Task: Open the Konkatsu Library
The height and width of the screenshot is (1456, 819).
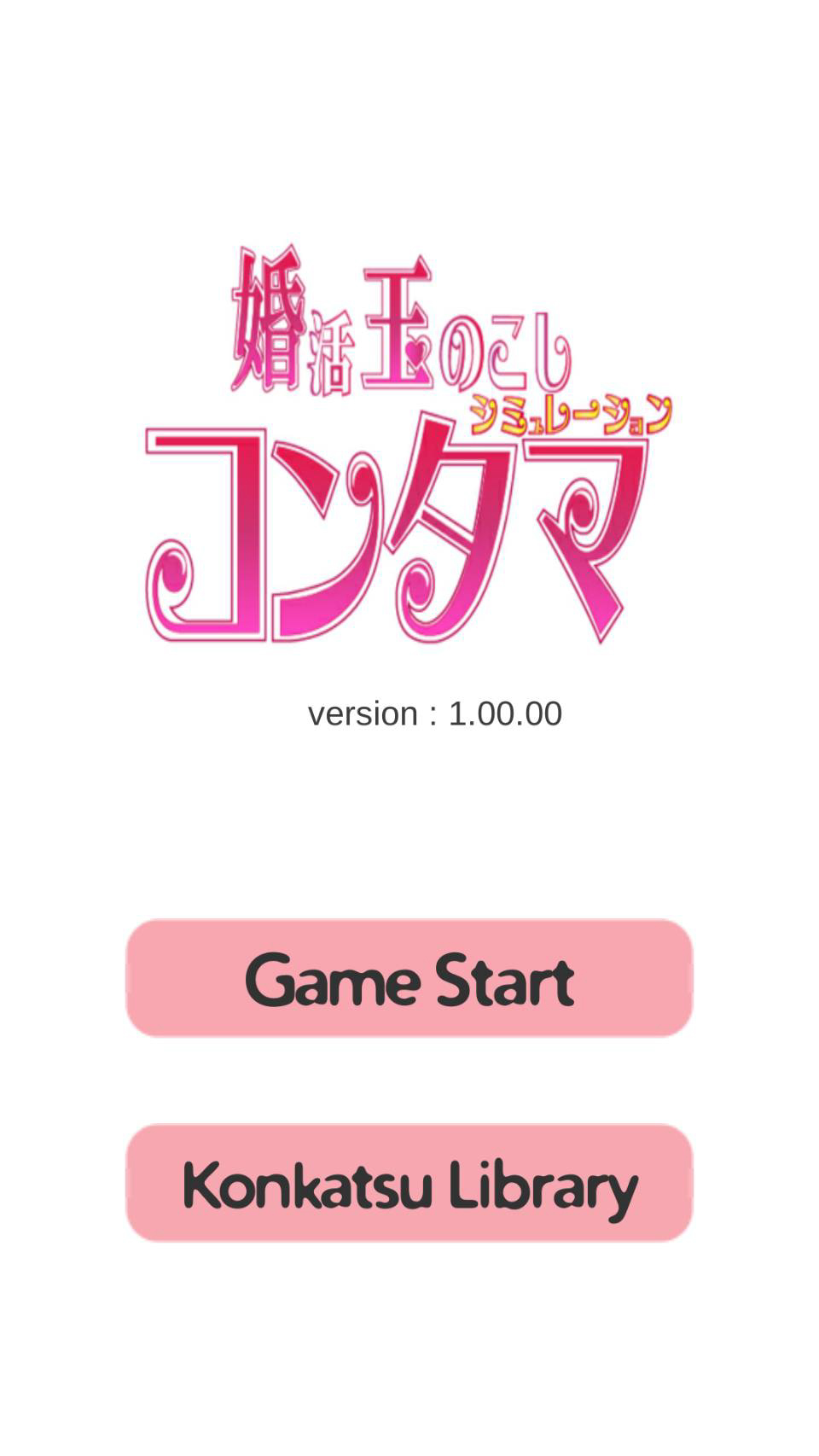Action: click(409, 1183)
